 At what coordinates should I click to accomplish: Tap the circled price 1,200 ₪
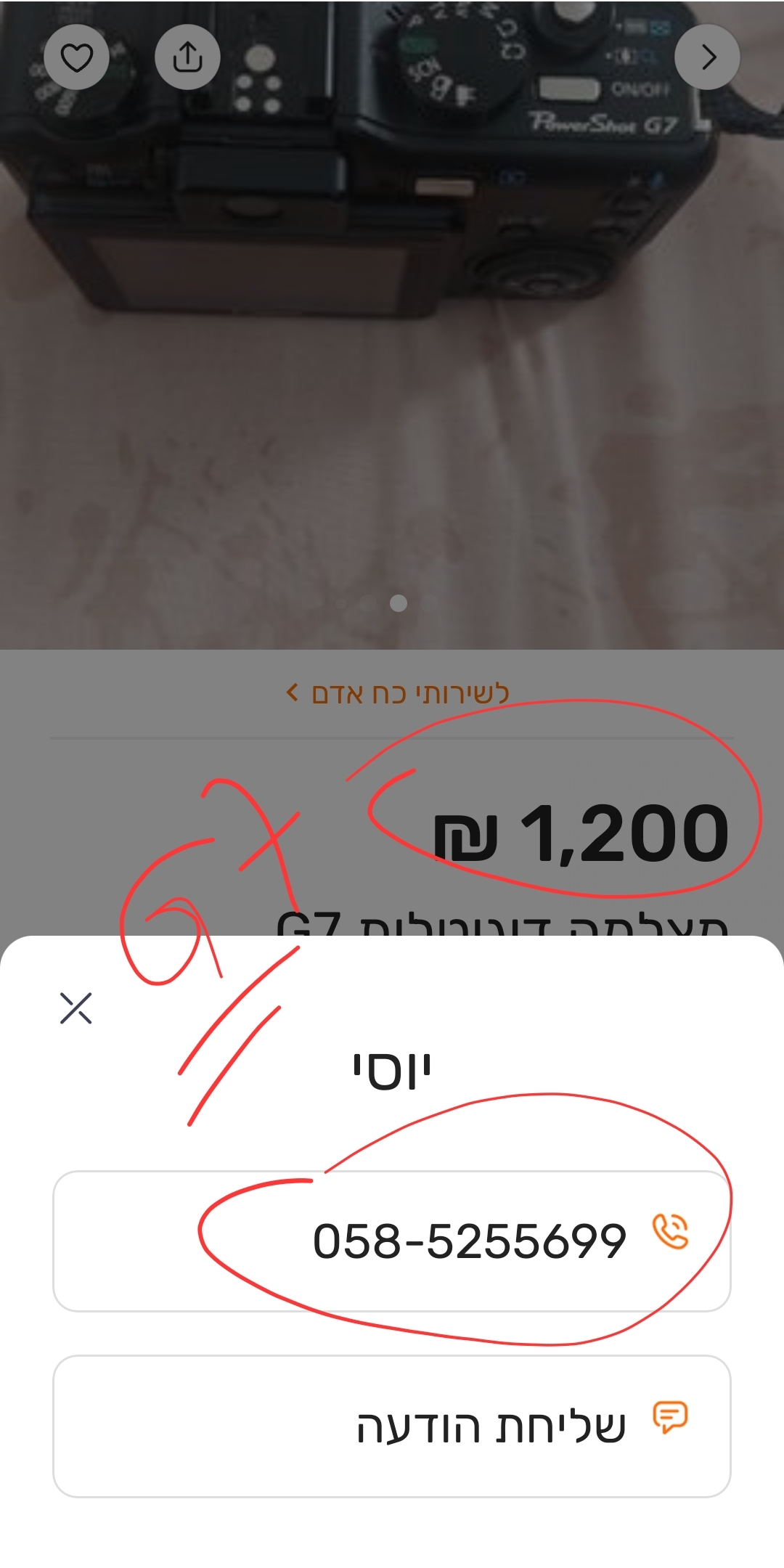(x=581, y=831)
